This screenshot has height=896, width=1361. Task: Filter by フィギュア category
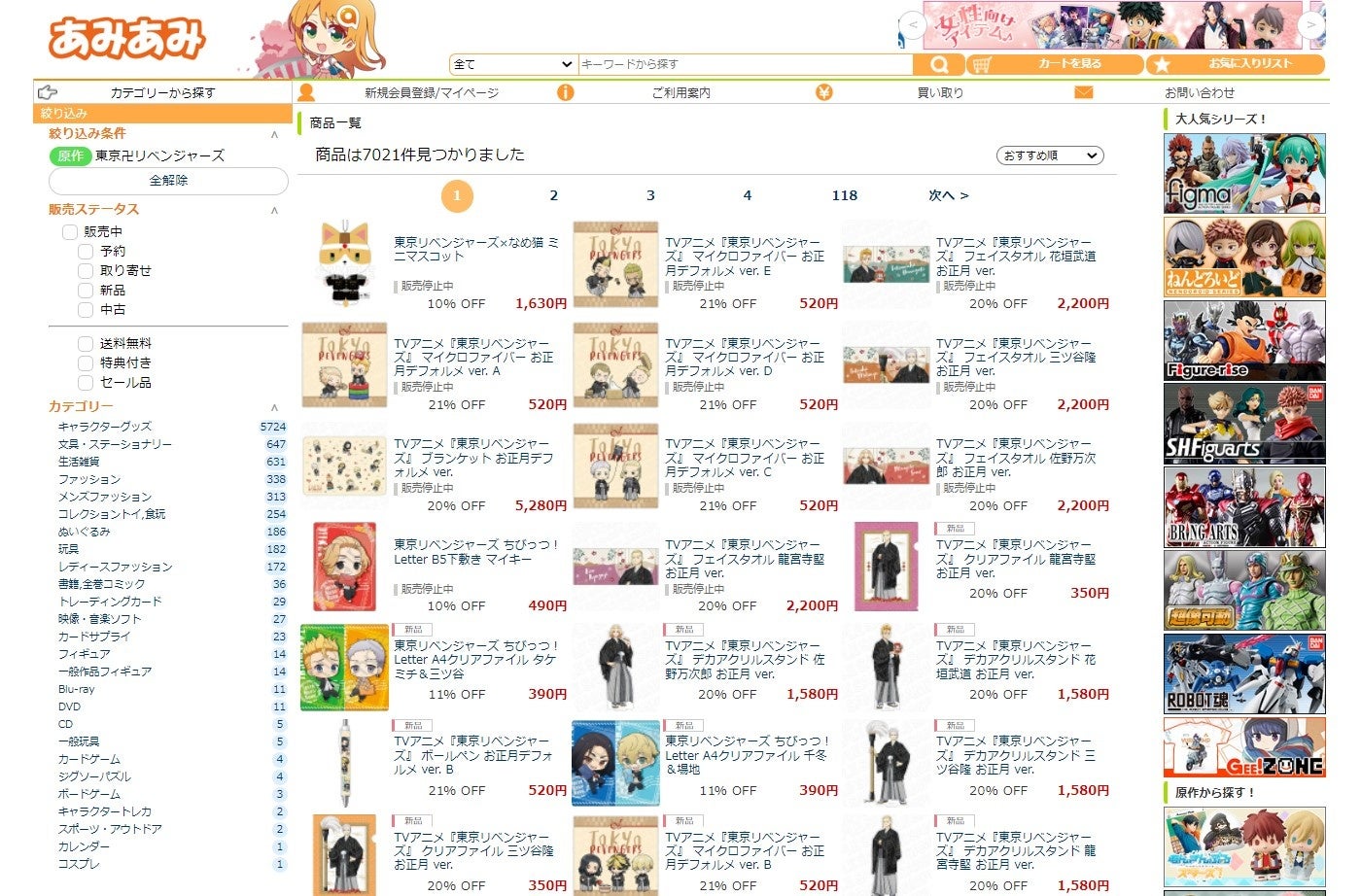point(84,654)
